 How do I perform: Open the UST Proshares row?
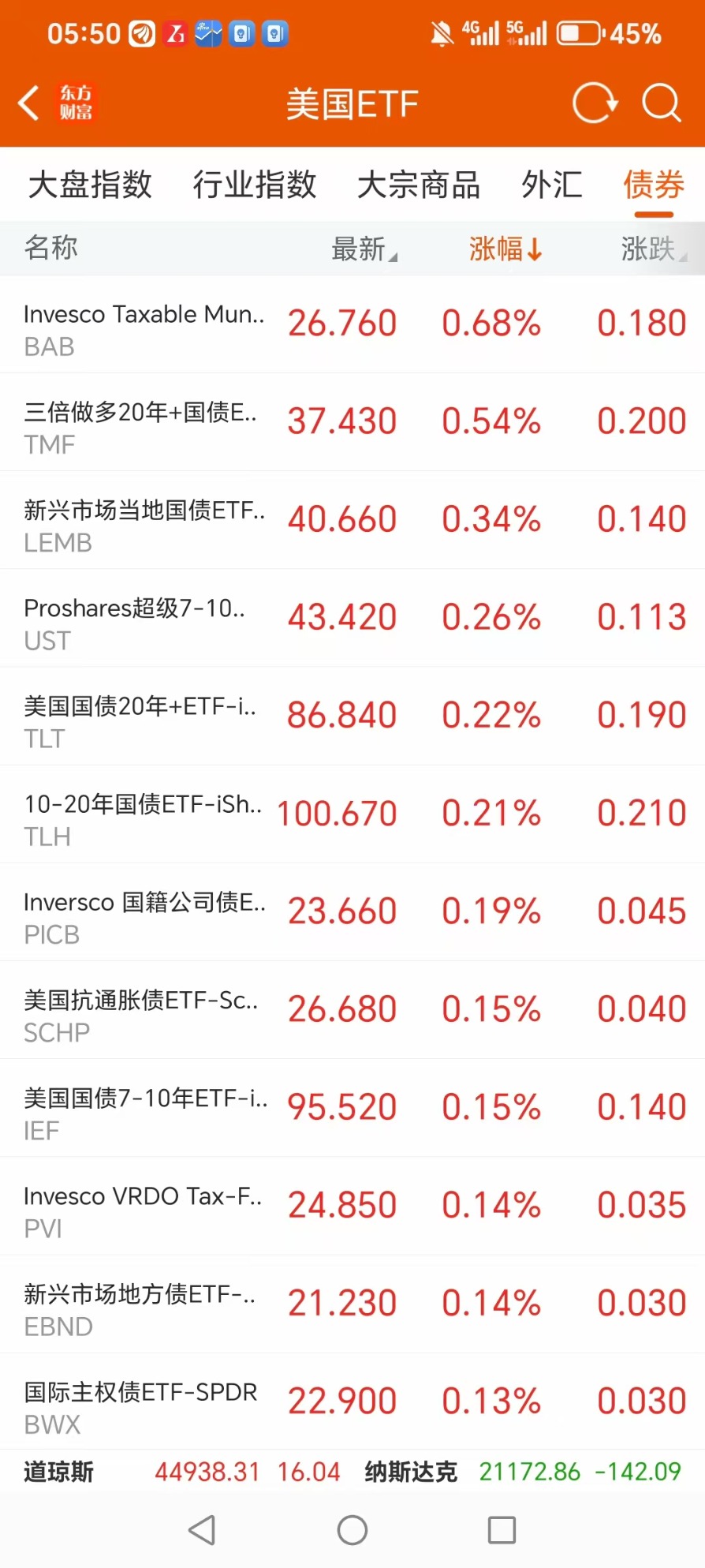tap(352, 618)
